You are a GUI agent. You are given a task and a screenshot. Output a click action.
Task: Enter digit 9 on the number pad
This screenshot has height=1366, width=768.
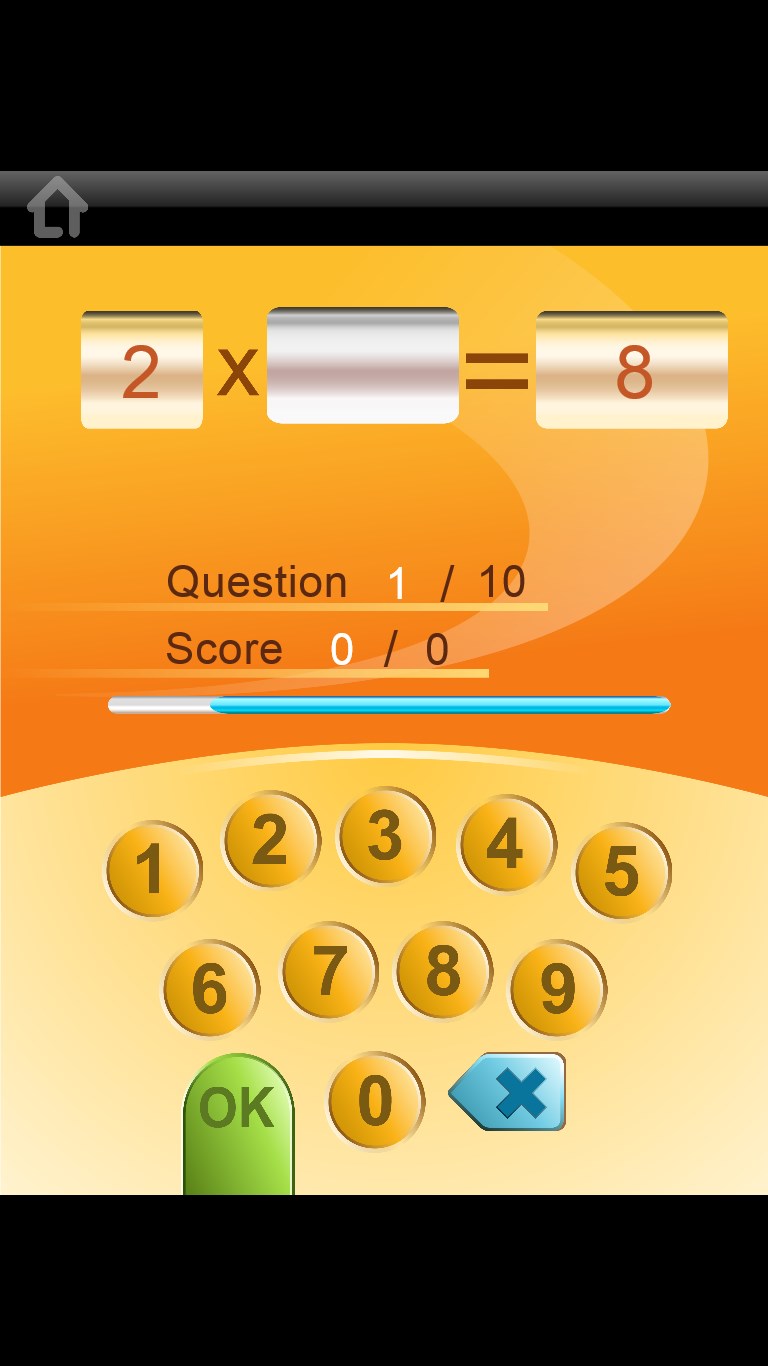558,989
